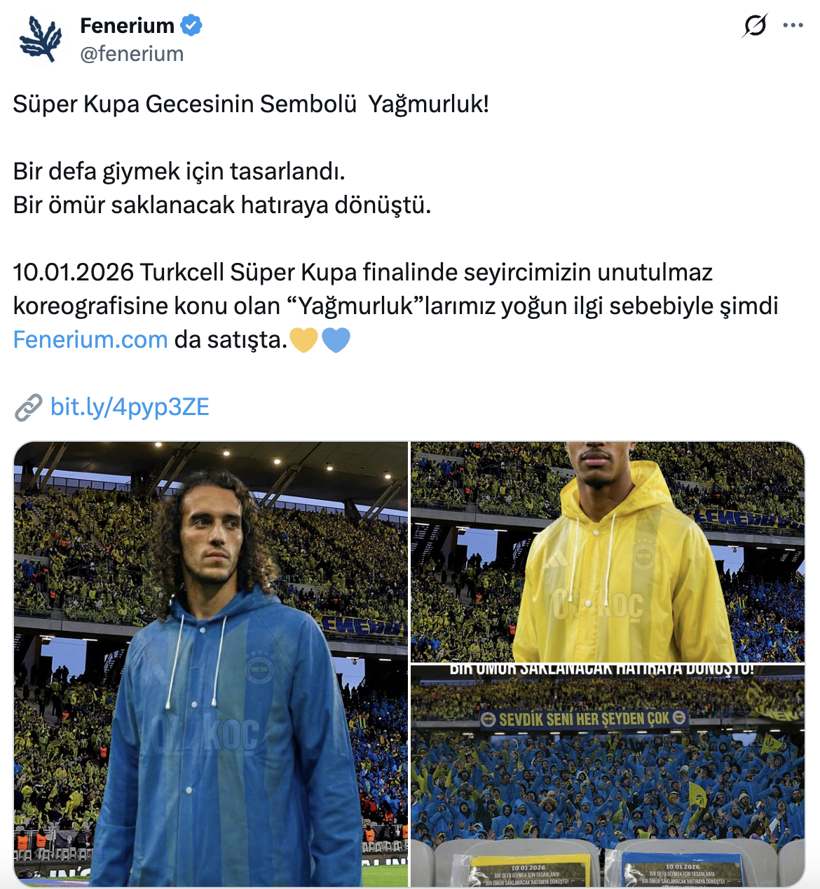Open the bit.ly/4pyp3ZE link
Image resolution: width=820 pixels, height=889 pixels.
[129, 406]
